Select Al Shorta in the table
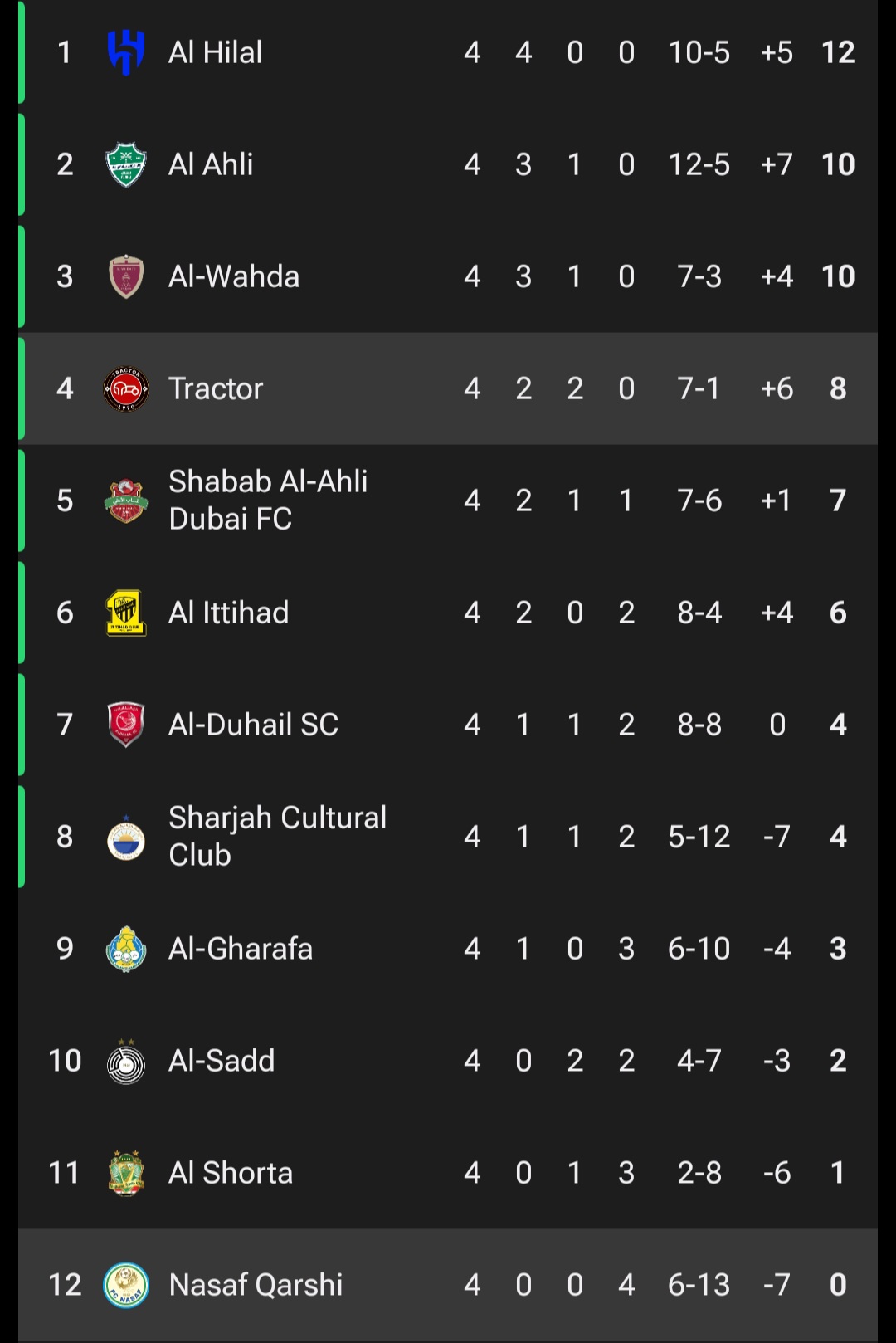The width and height of the screenshot is (896, 1343). click(x=230, y=1173)
